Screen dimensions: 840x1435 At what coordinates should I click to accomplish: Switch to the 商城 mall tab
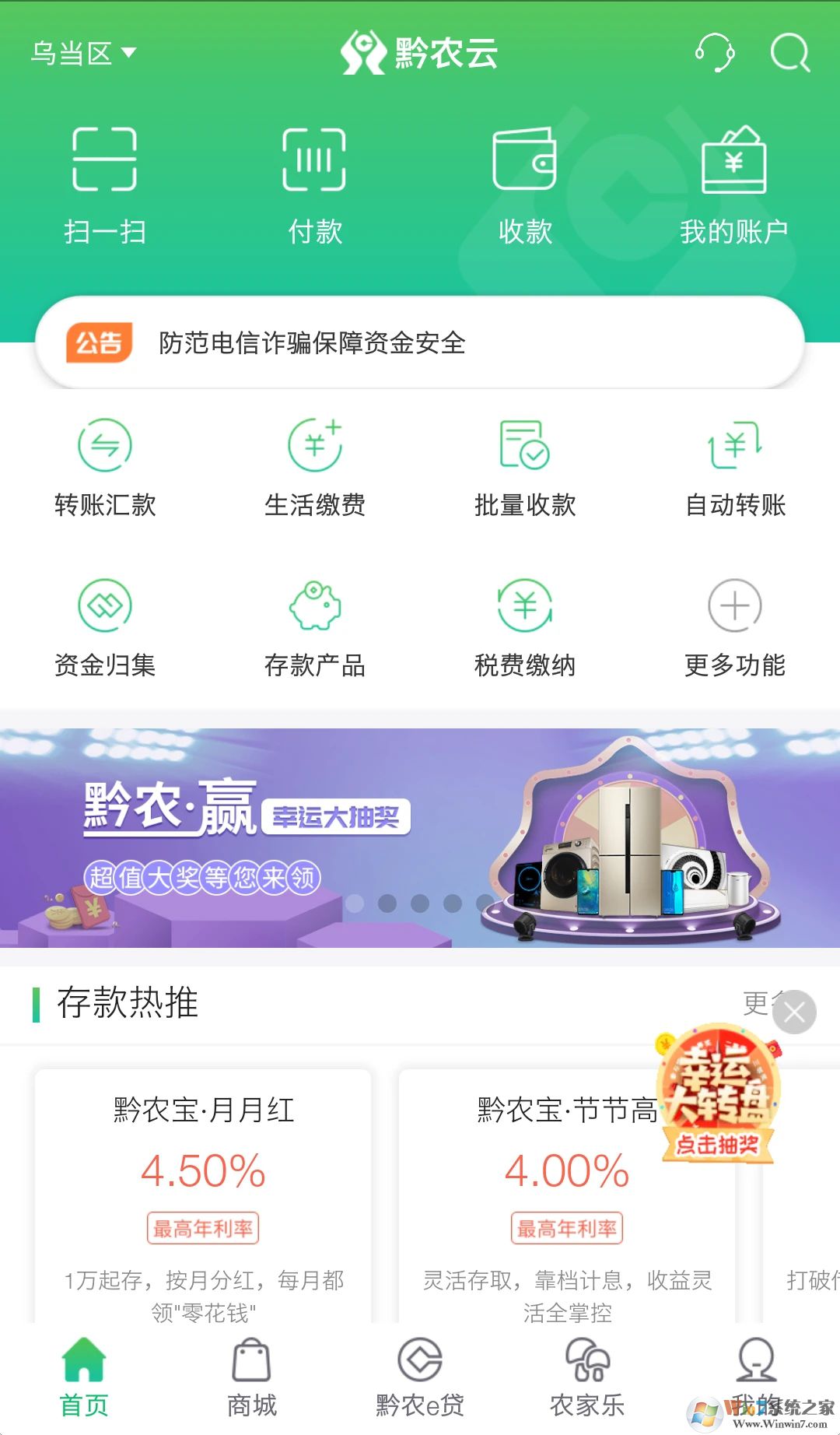(249, 1381)
